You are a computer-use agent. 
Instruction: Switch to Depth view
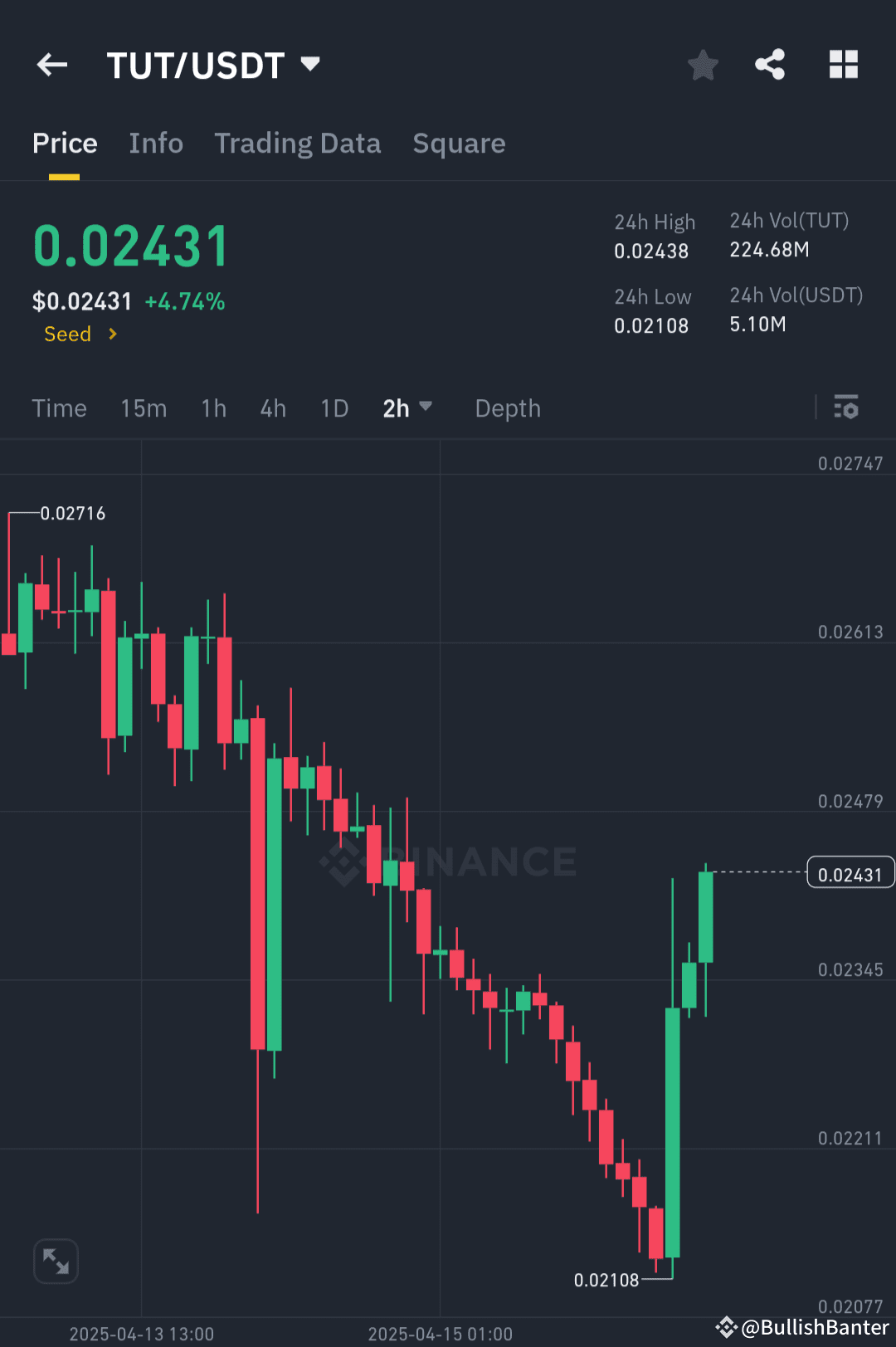point(507,408)
